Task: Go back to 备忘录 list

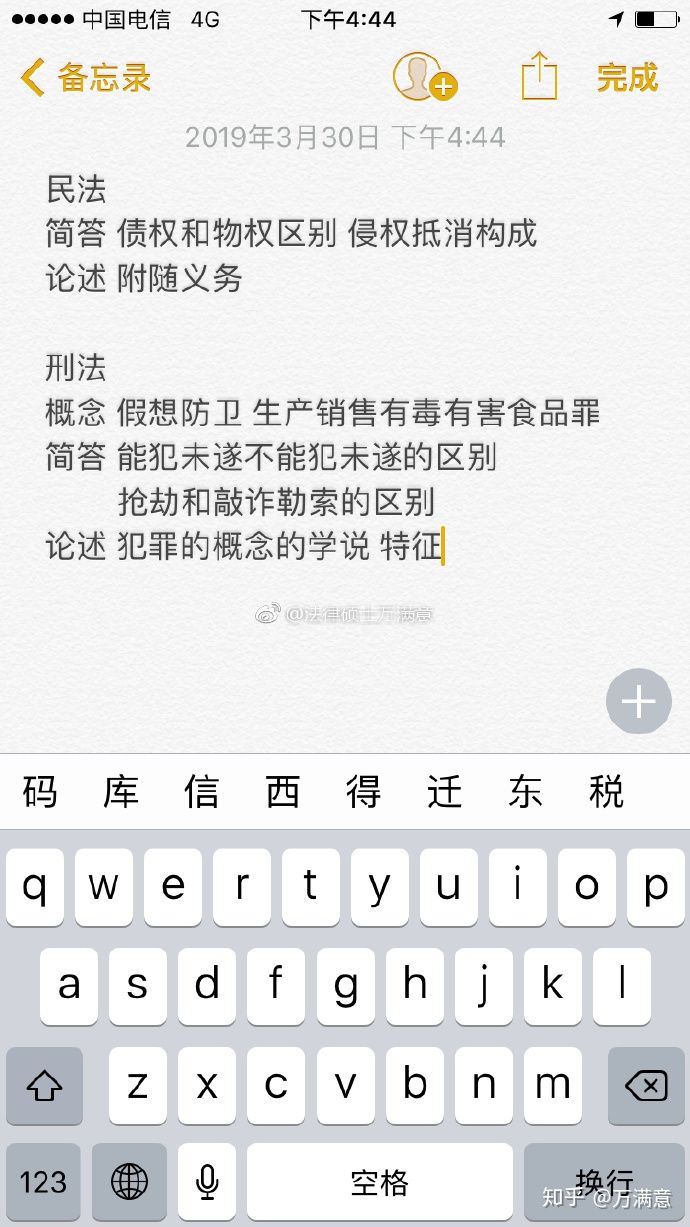Action: coord(86,77)
